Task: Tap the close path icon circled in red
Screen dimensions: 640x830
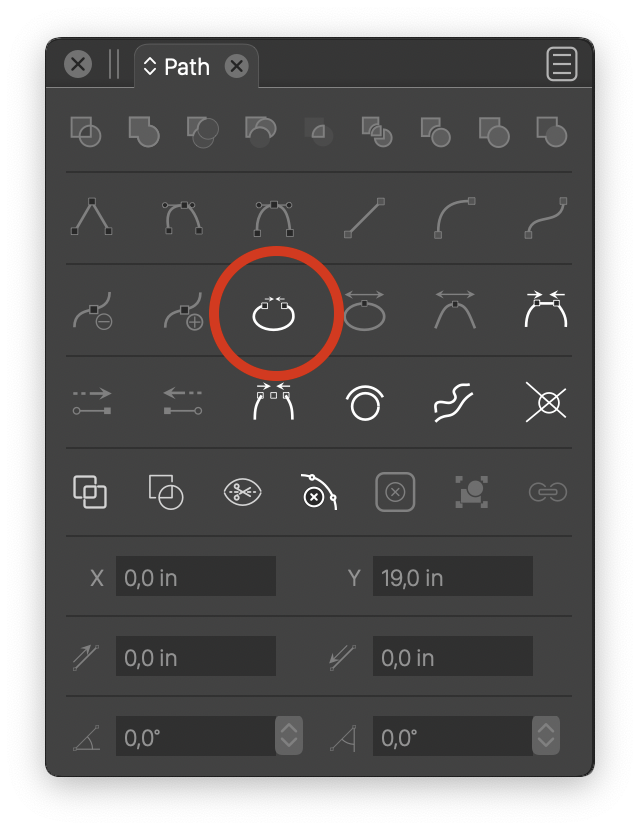Action: pos(274,312)
